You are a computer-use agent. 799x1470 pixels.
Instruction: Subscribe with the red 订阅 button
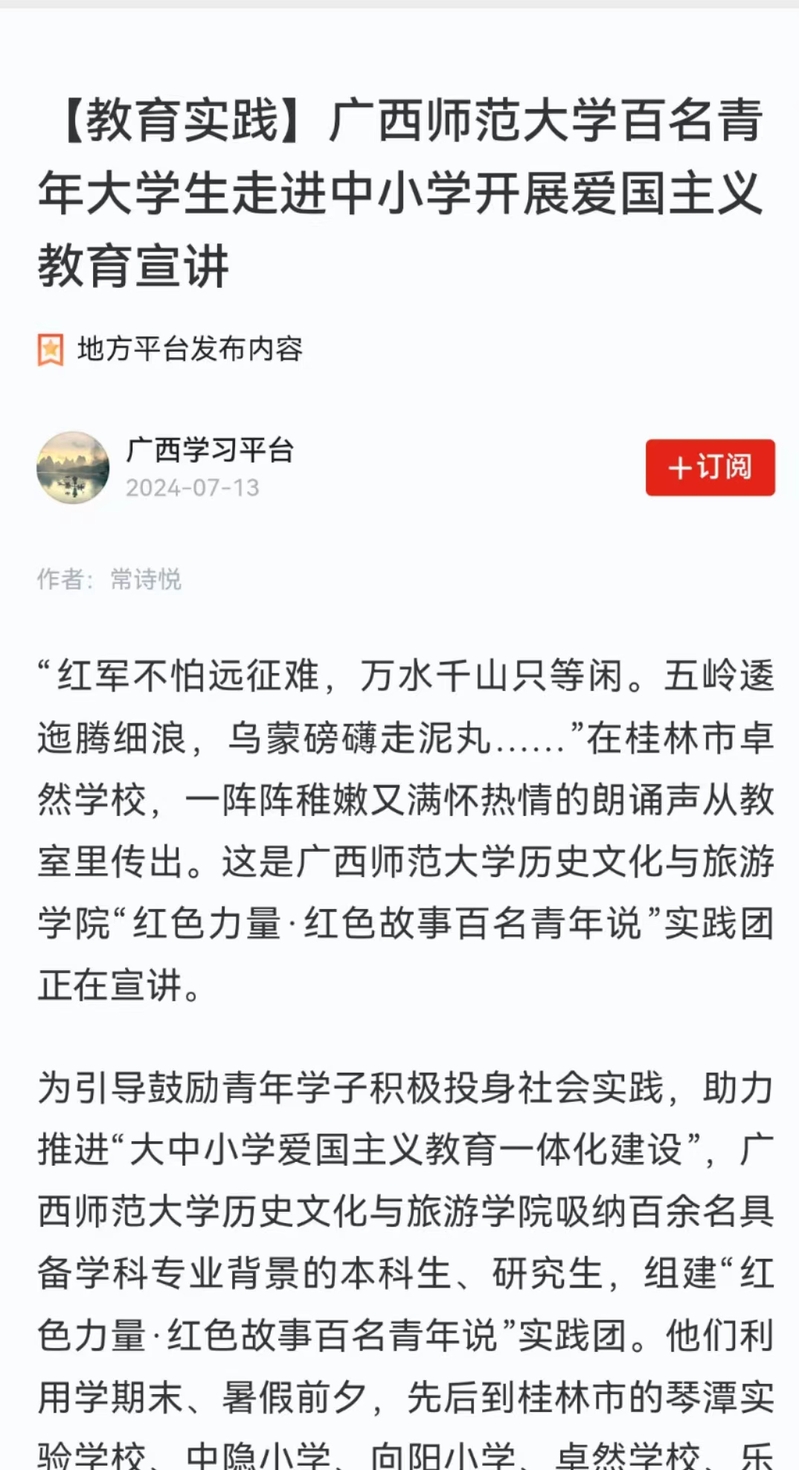click(710, 467)
